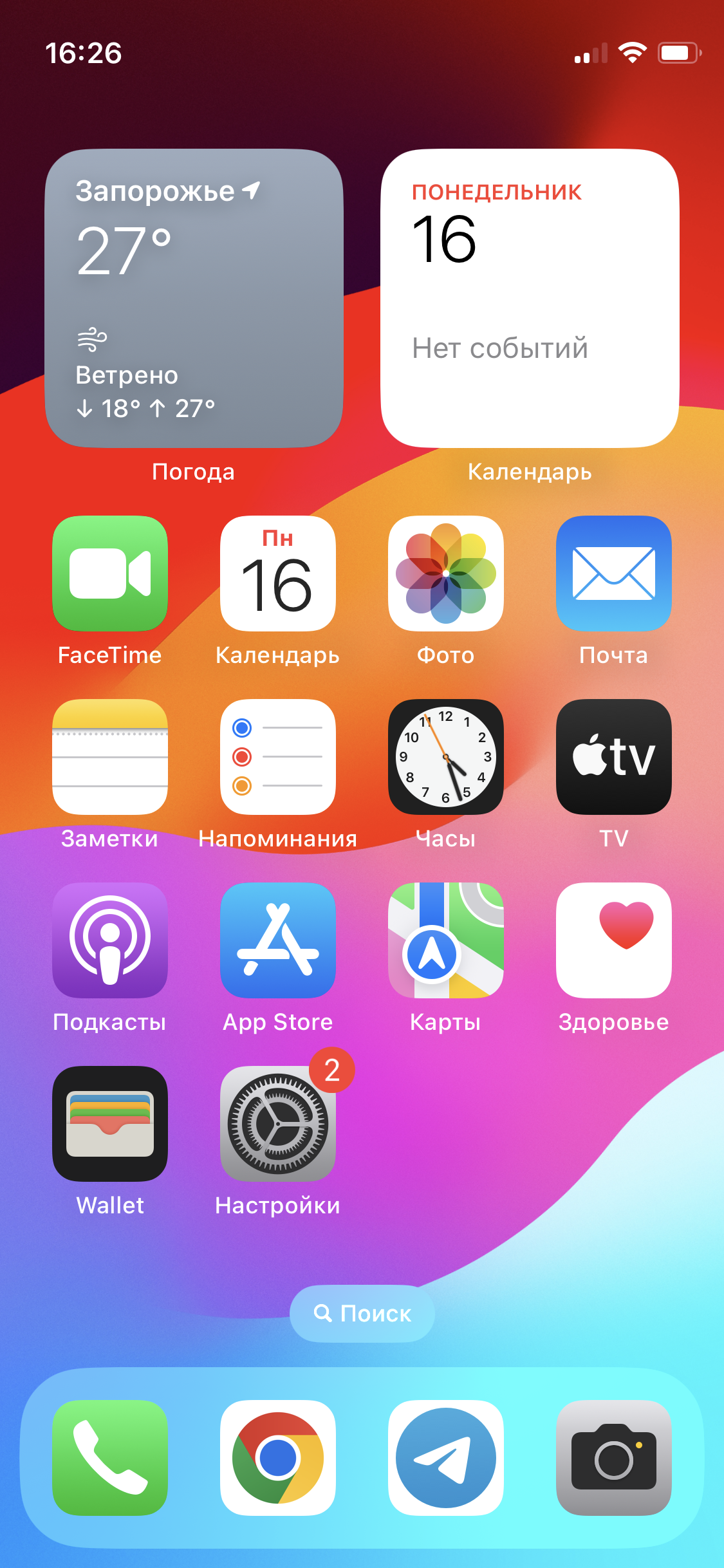The height and width of the screenshot is (1568, 724).
Task: Open the Phone app in the dock
Action: (110, 1457)
